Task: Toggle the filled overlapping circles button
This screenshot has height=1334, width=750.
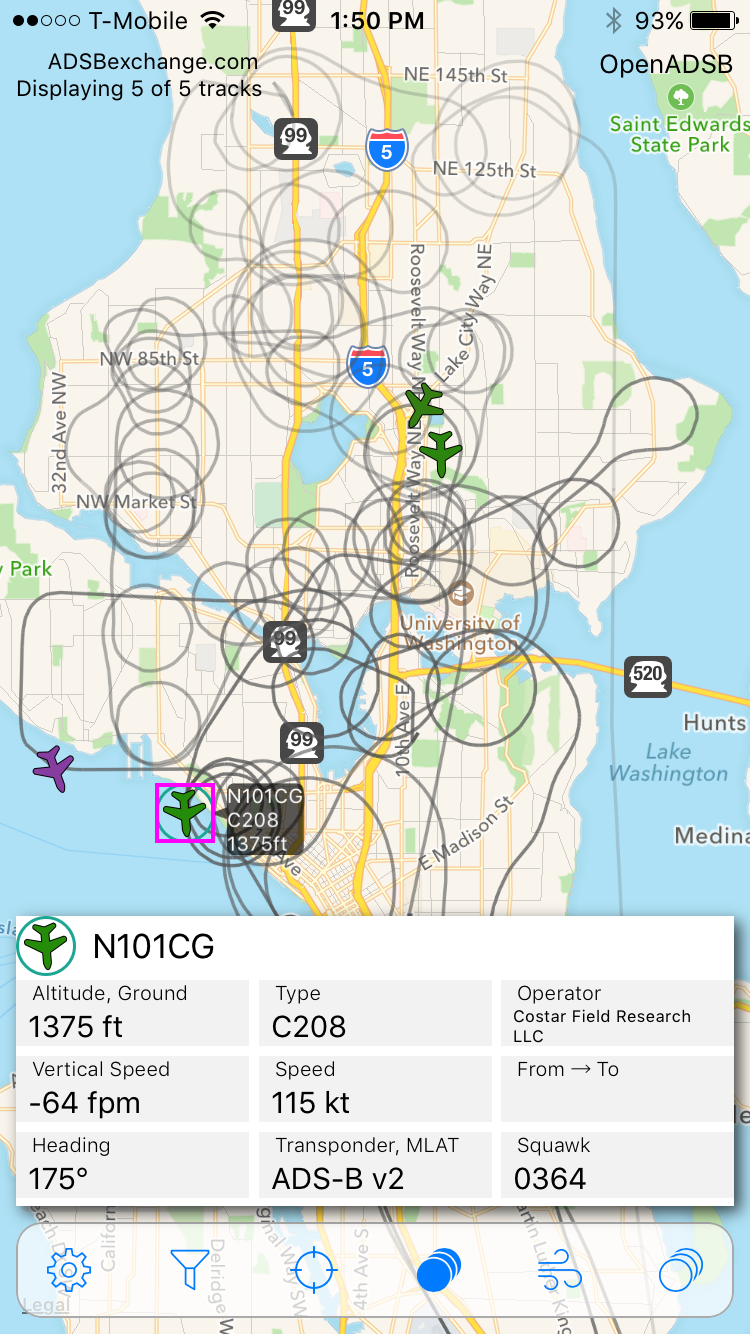Action: 438,1271
